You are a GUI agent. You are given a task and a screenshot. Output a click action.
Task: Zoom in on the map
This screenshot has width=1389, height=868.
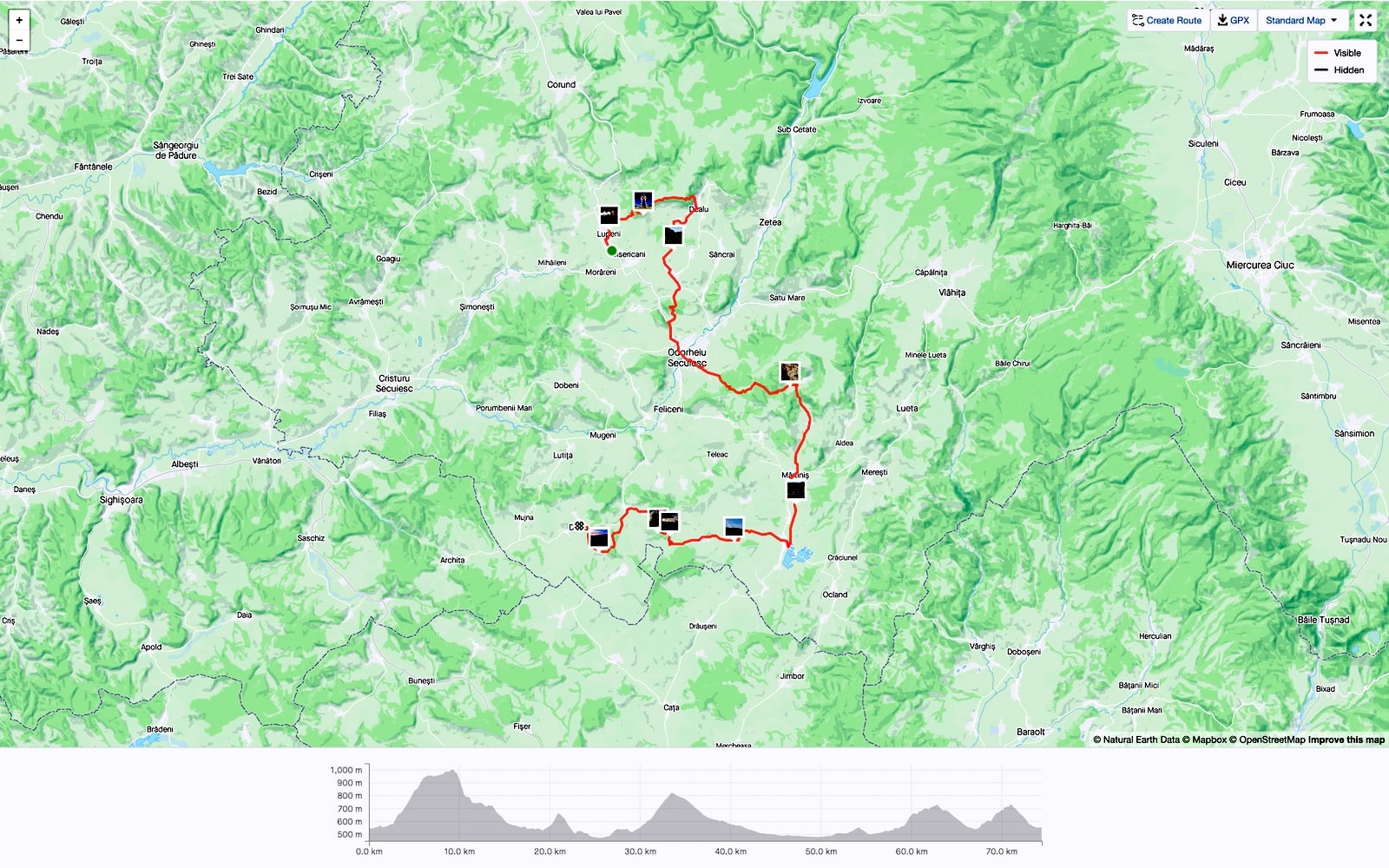coord(19,20)
